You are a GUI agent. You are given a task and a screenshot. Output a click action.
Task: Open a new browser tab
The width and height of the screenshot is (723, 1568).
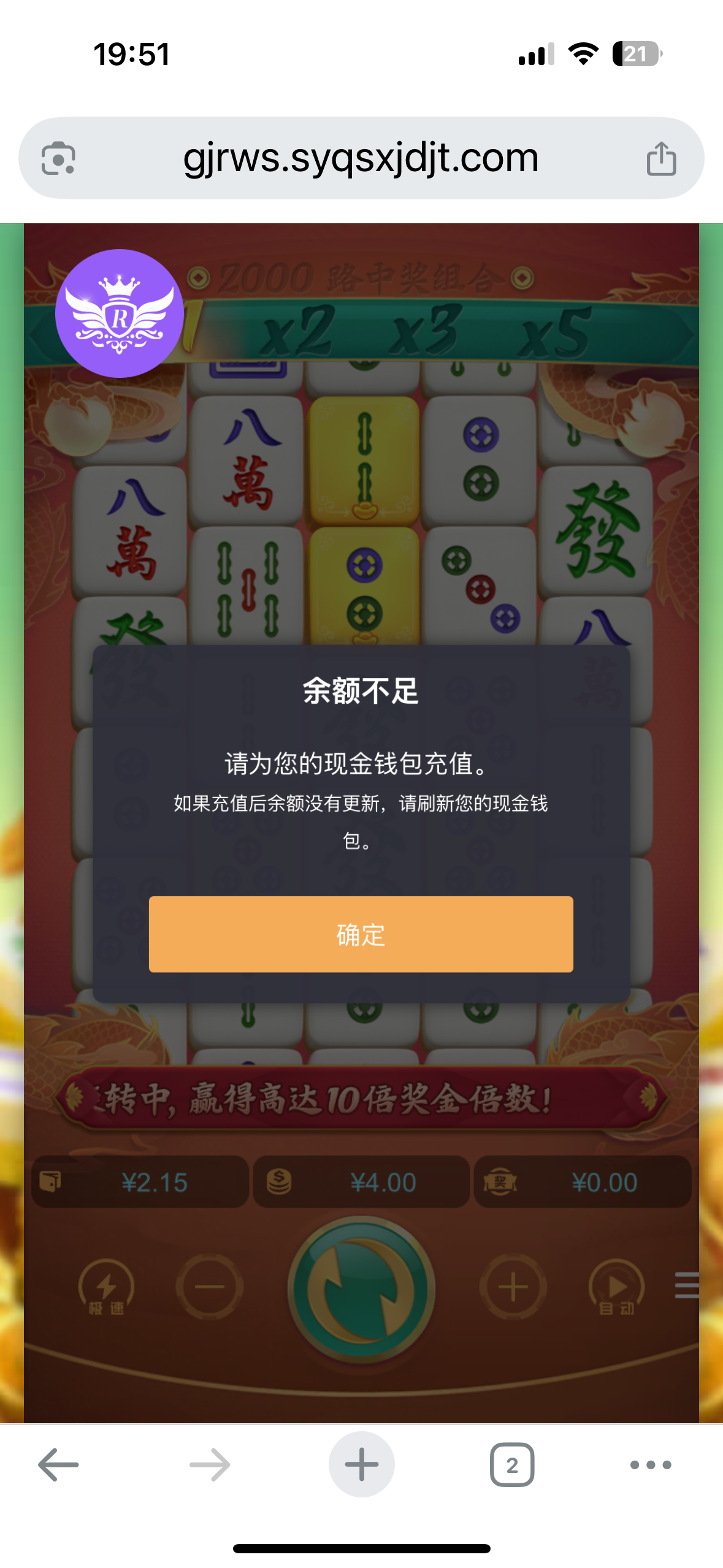point(361,1464)
